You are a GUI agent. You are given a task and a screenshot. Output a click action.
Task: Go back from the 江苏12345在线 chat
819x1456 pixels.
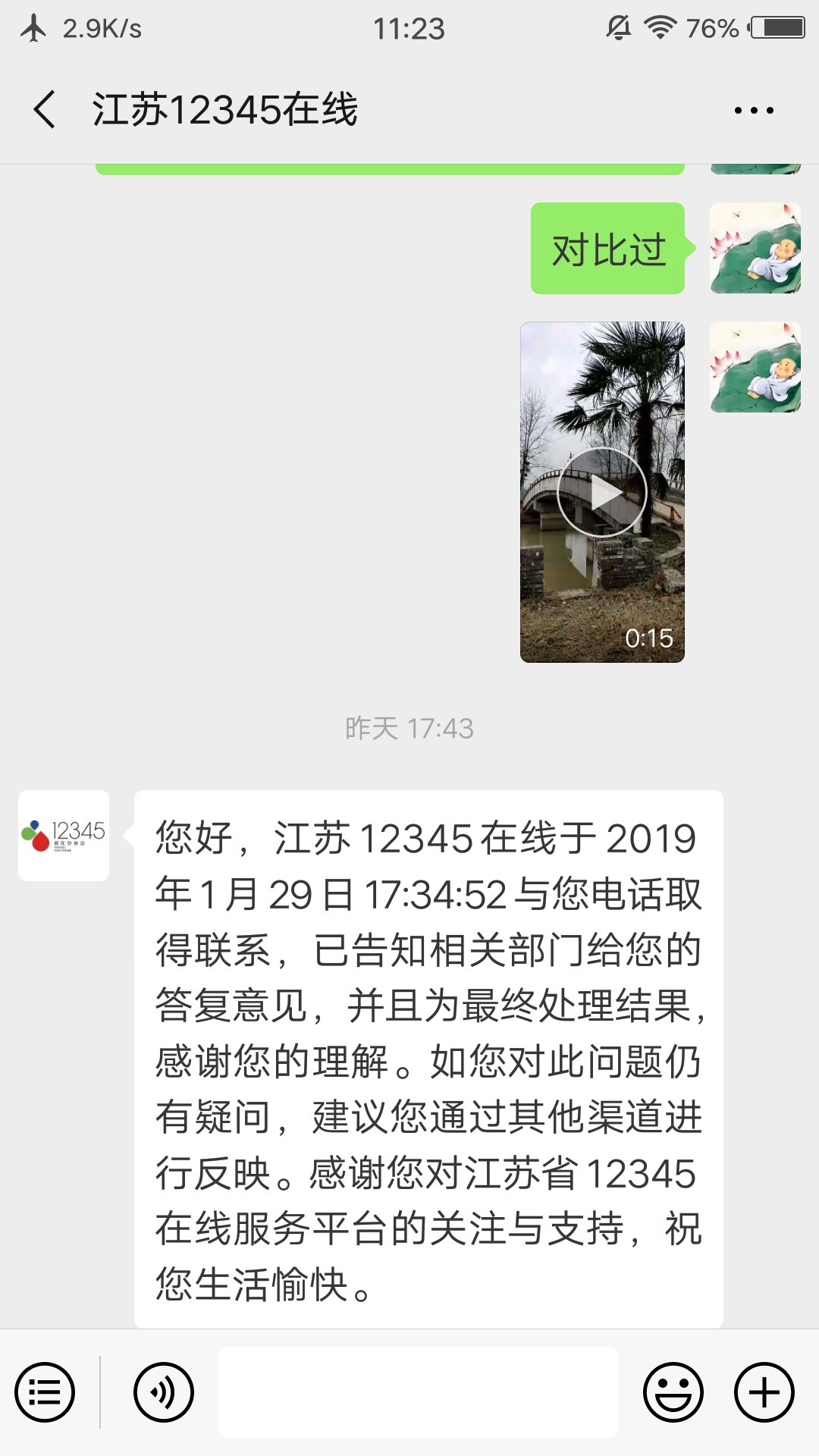point(45,109)
